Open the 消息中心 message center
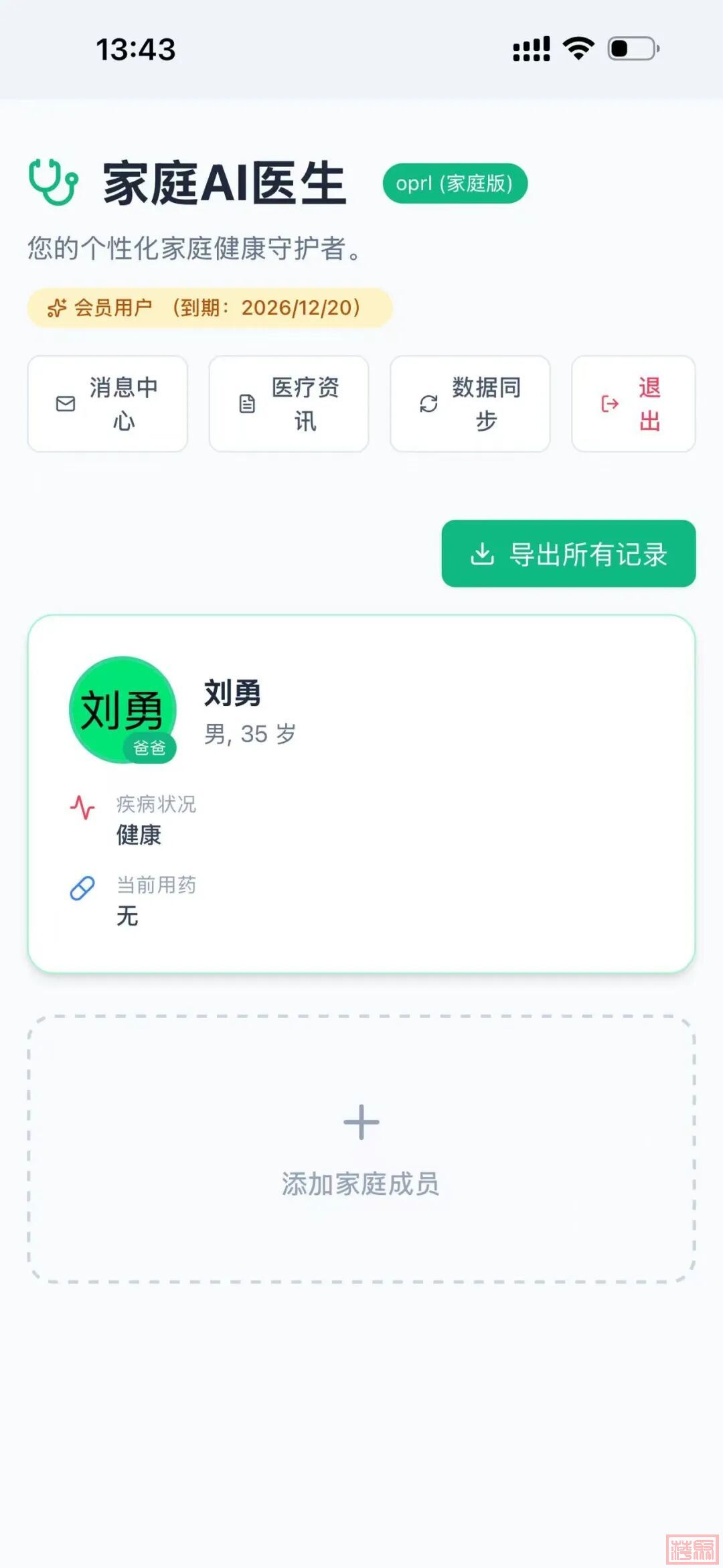 click(x=108, y=404)
